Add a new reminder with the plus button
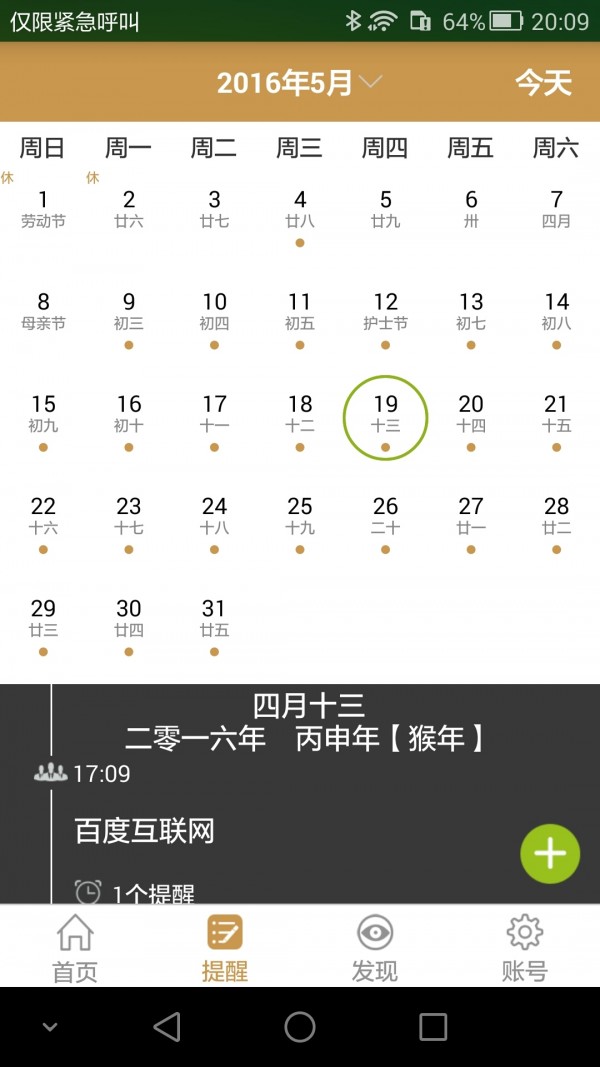Viewport: 600px width, 1067px height. point(550,853)
